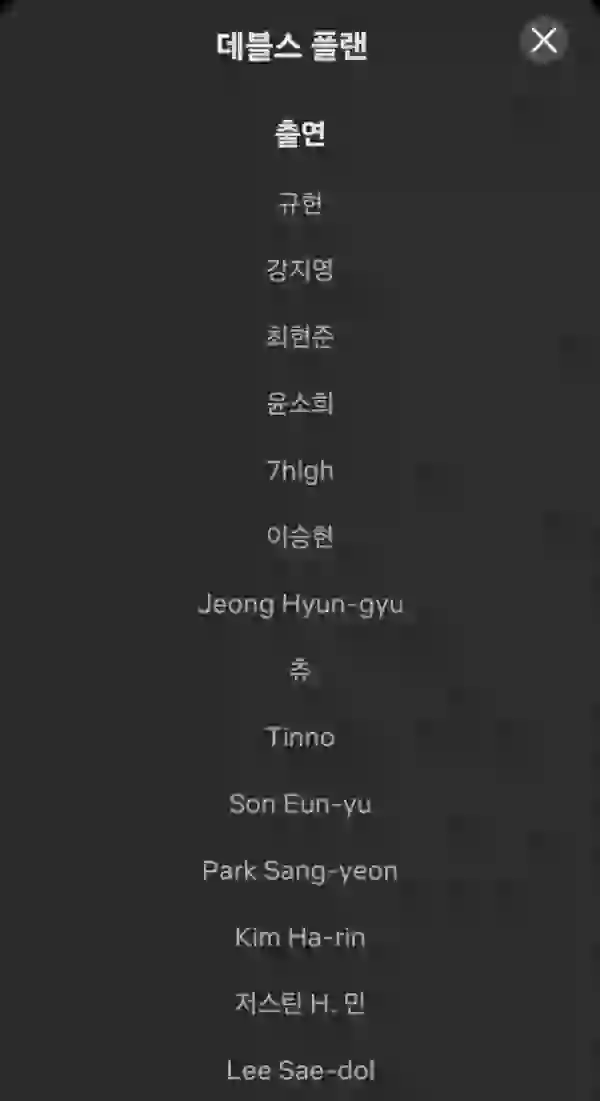Viewport: 600px width, 1101px height.
Task: Open cast member 규현
Action: pos(300,204)
